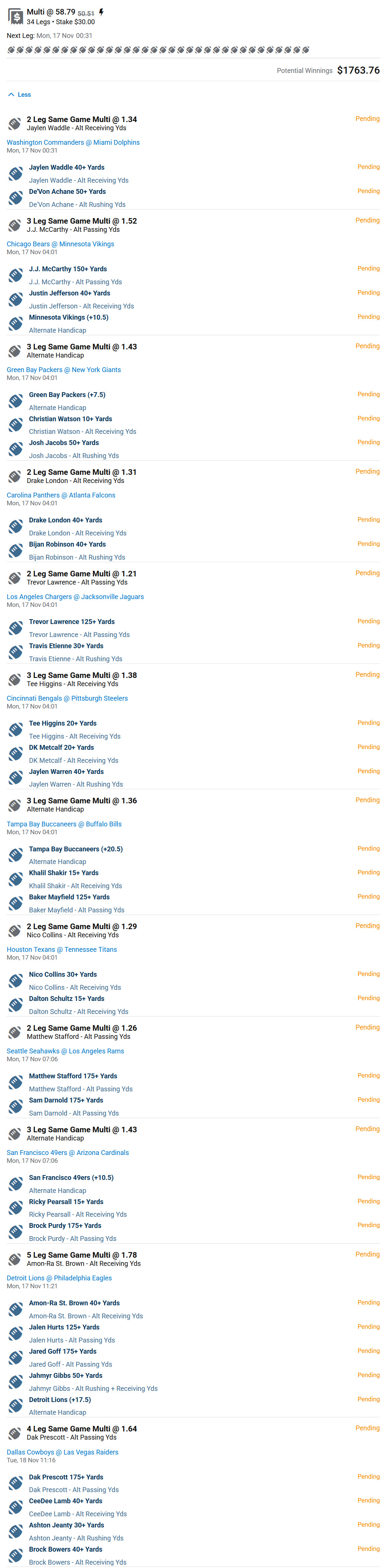The width and height of the screenshot is (386, 1568).
Task: Open San Francisco 49ers @ Arizona Cardinals
Action: 67,1152
